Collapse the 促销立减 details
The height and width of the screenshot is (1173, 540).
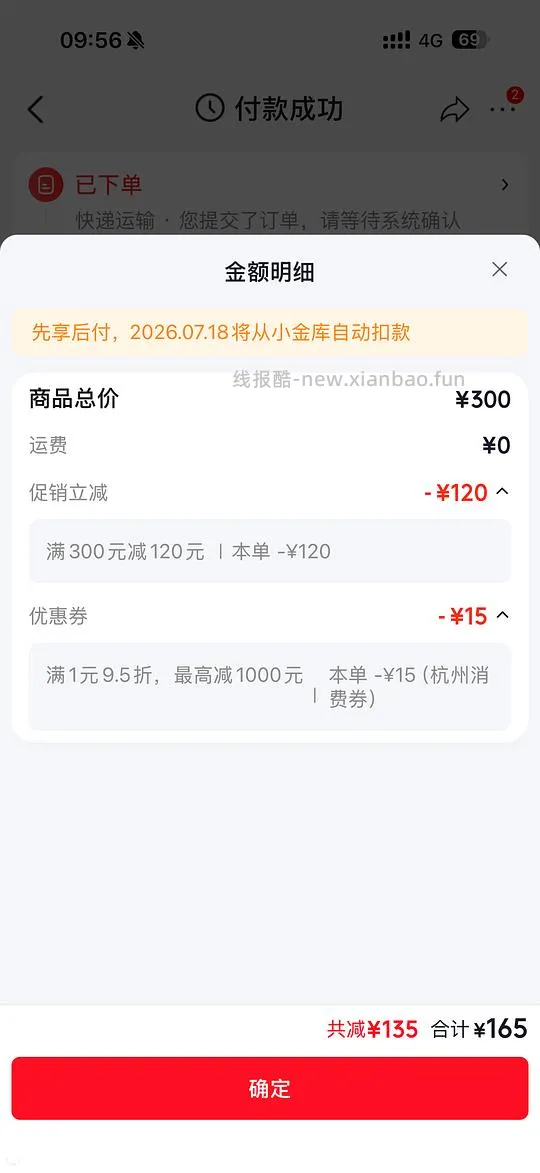tap(503, 492)
